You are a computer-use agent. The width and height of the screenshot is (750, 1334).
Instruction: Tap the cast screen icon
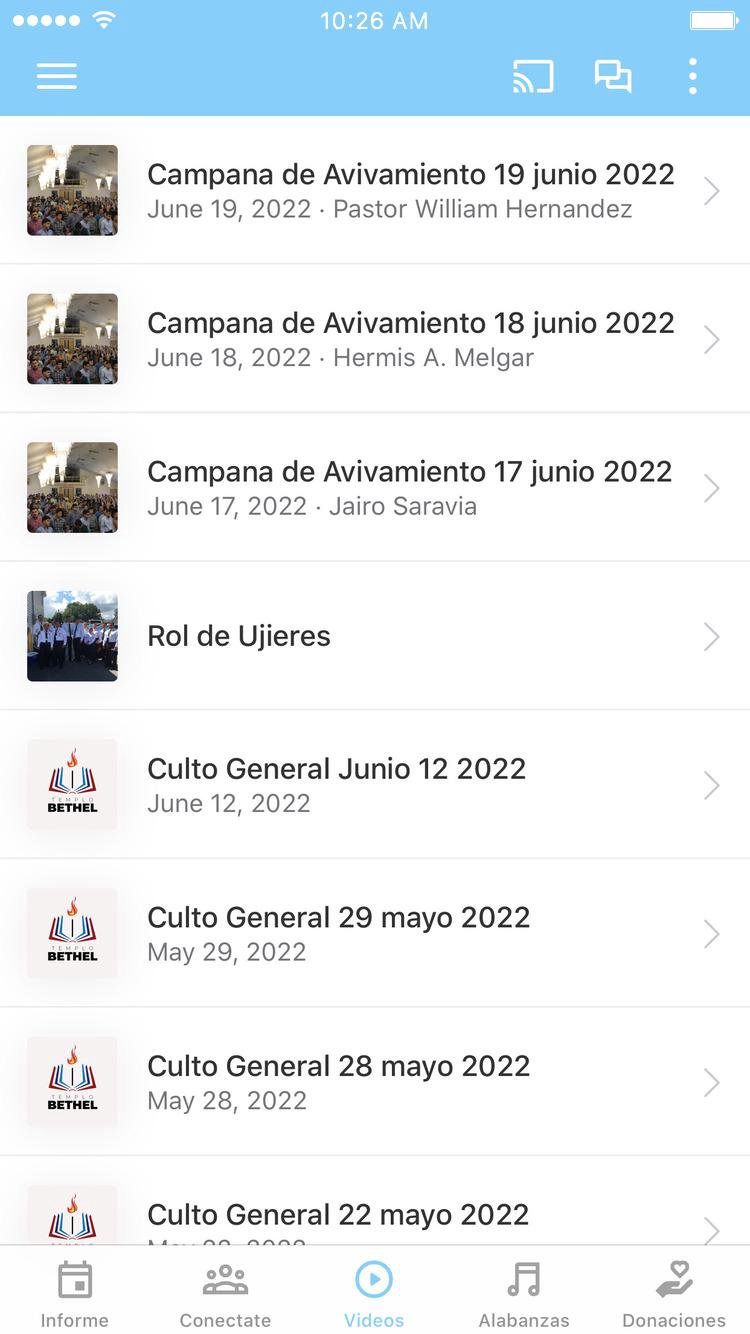click(x=533, y=77)
